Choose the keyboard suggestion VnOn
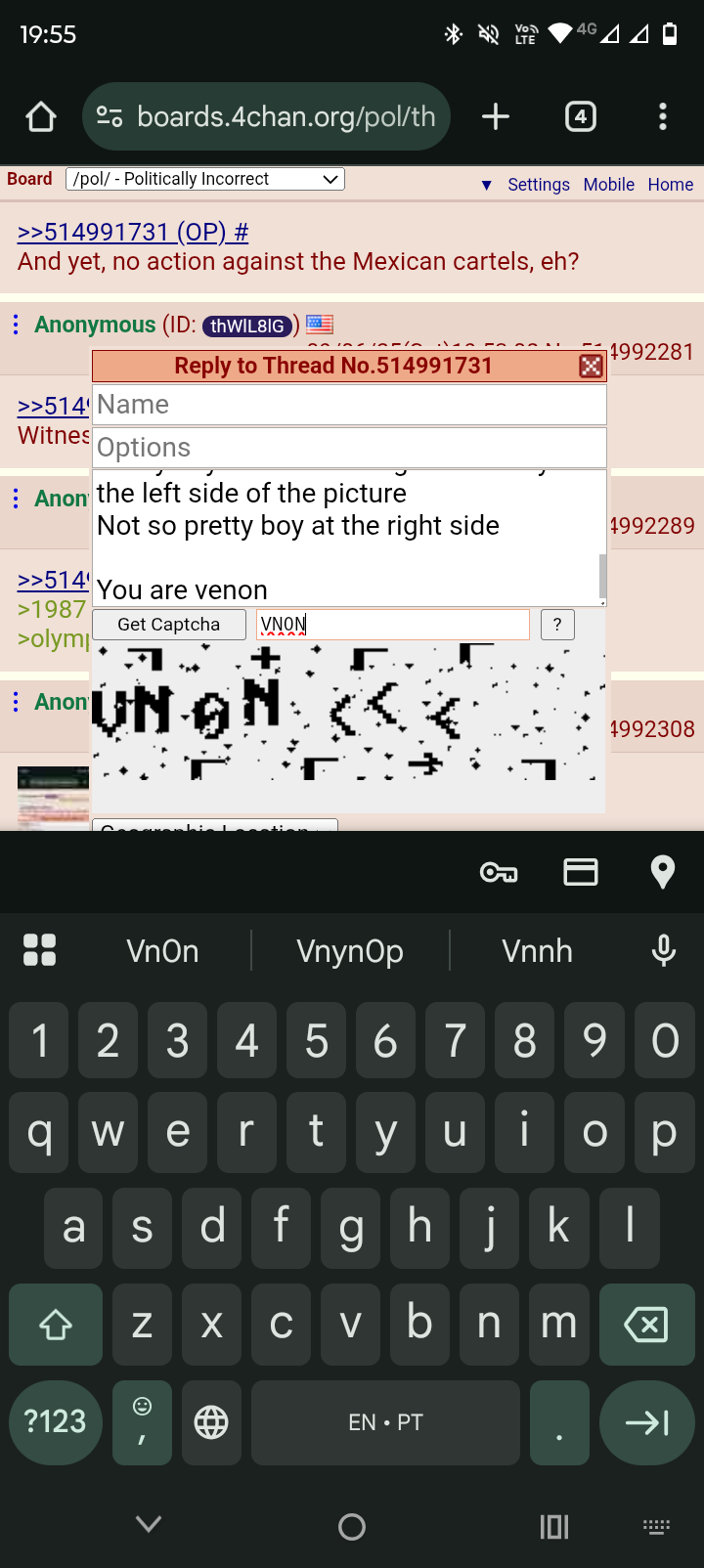 click(162, 951)
